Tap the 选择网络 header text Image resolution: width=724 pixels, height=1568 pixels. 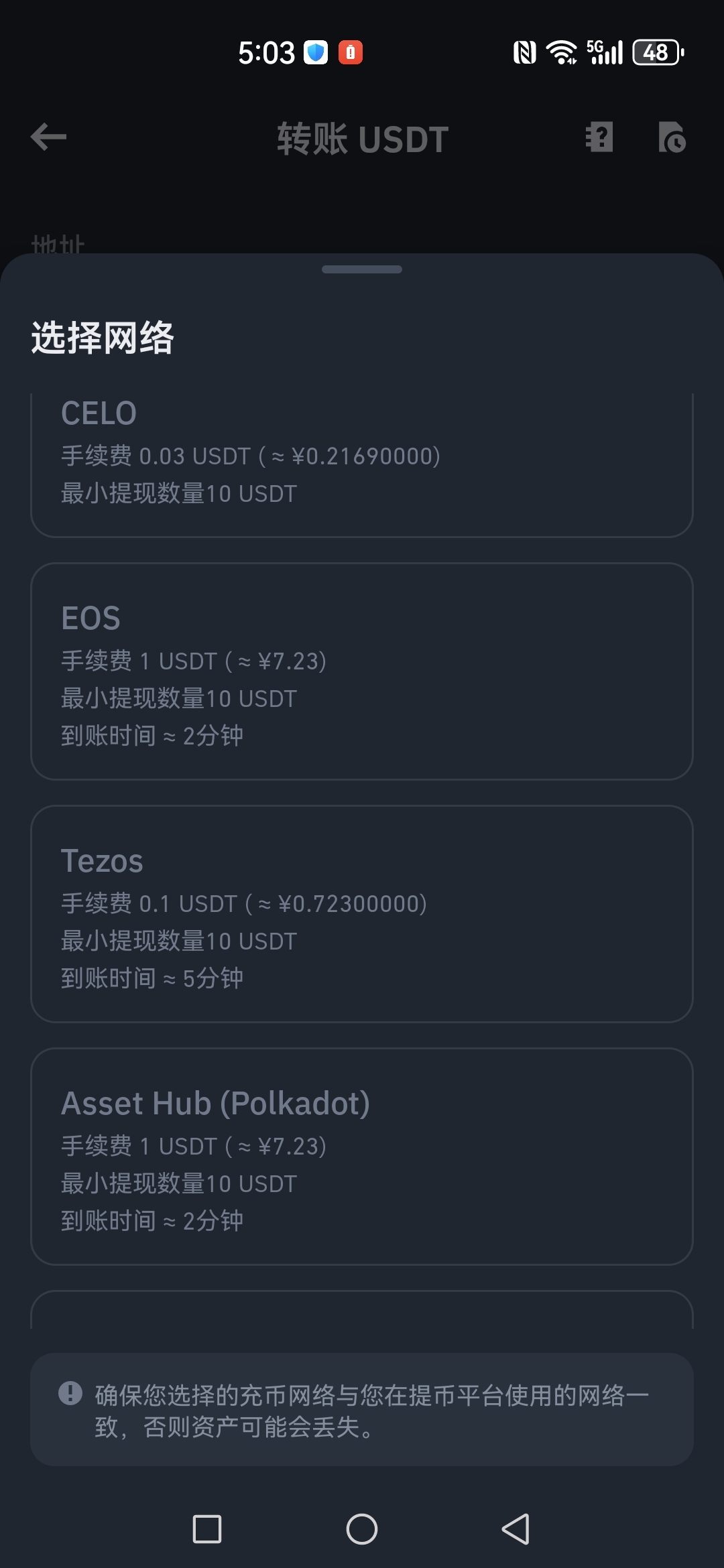pos(102,338)
